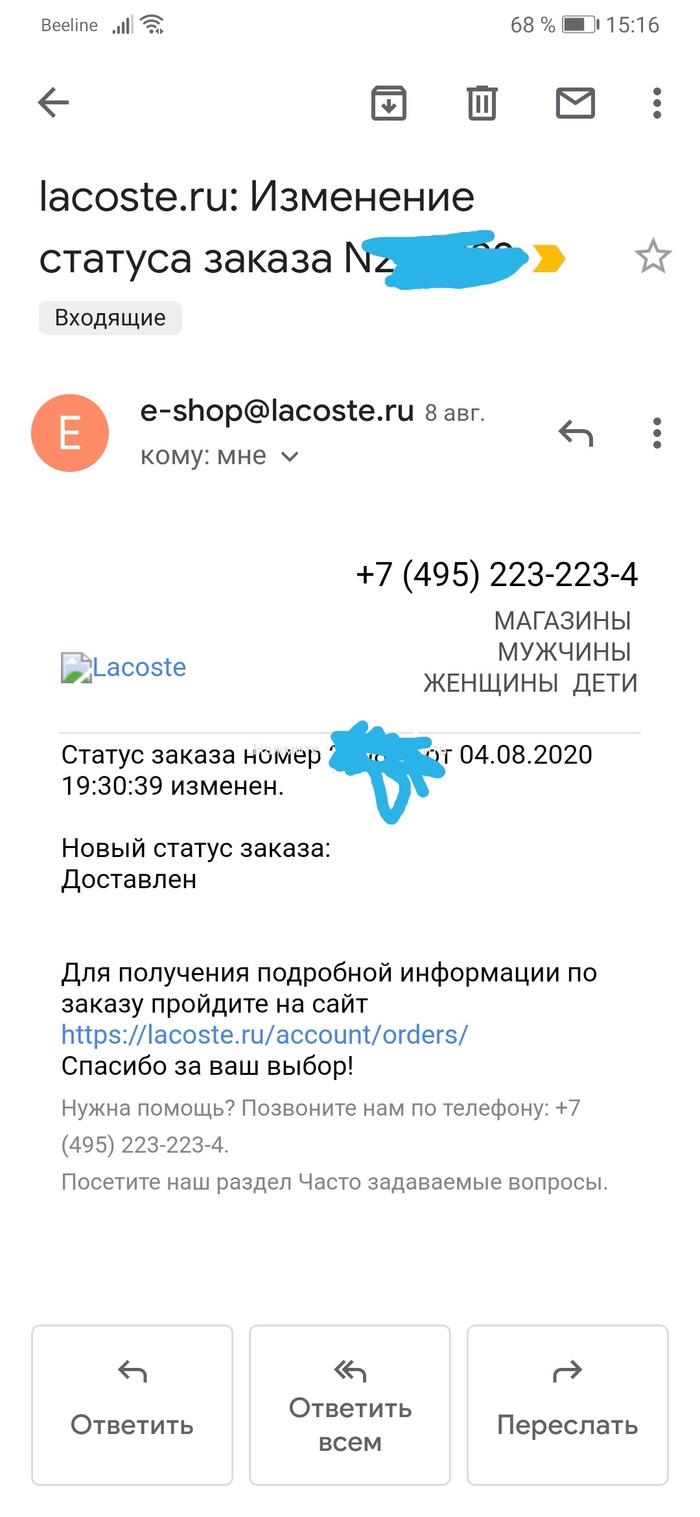Expand recipient details next to кому: мне
This screenshot has width=700, height=1517.
pos(290,457)
